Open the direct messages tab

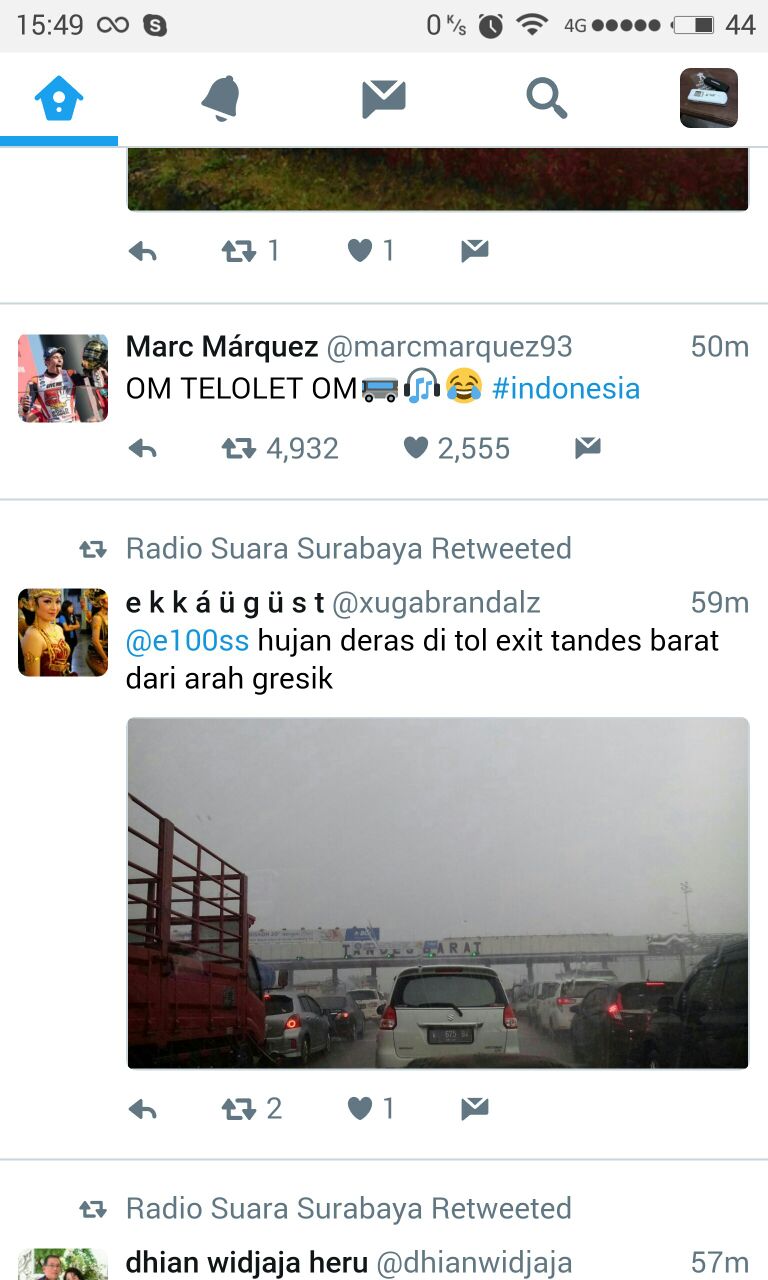383,99
